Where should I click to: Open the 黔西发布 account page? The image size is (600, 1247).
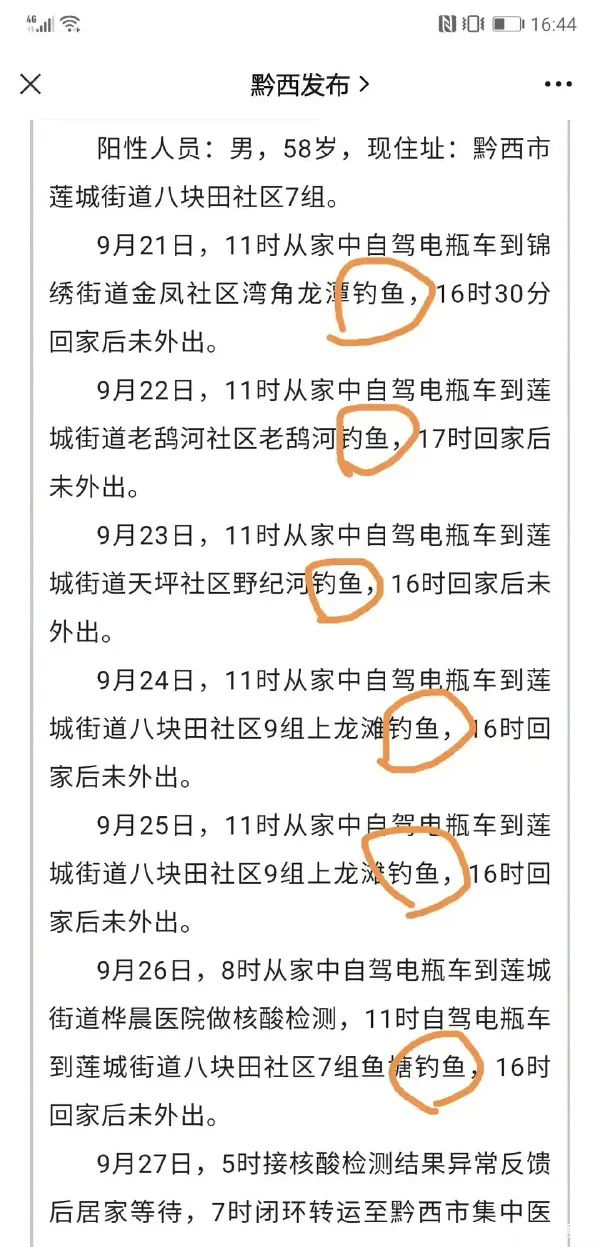[x=310, y=85]
